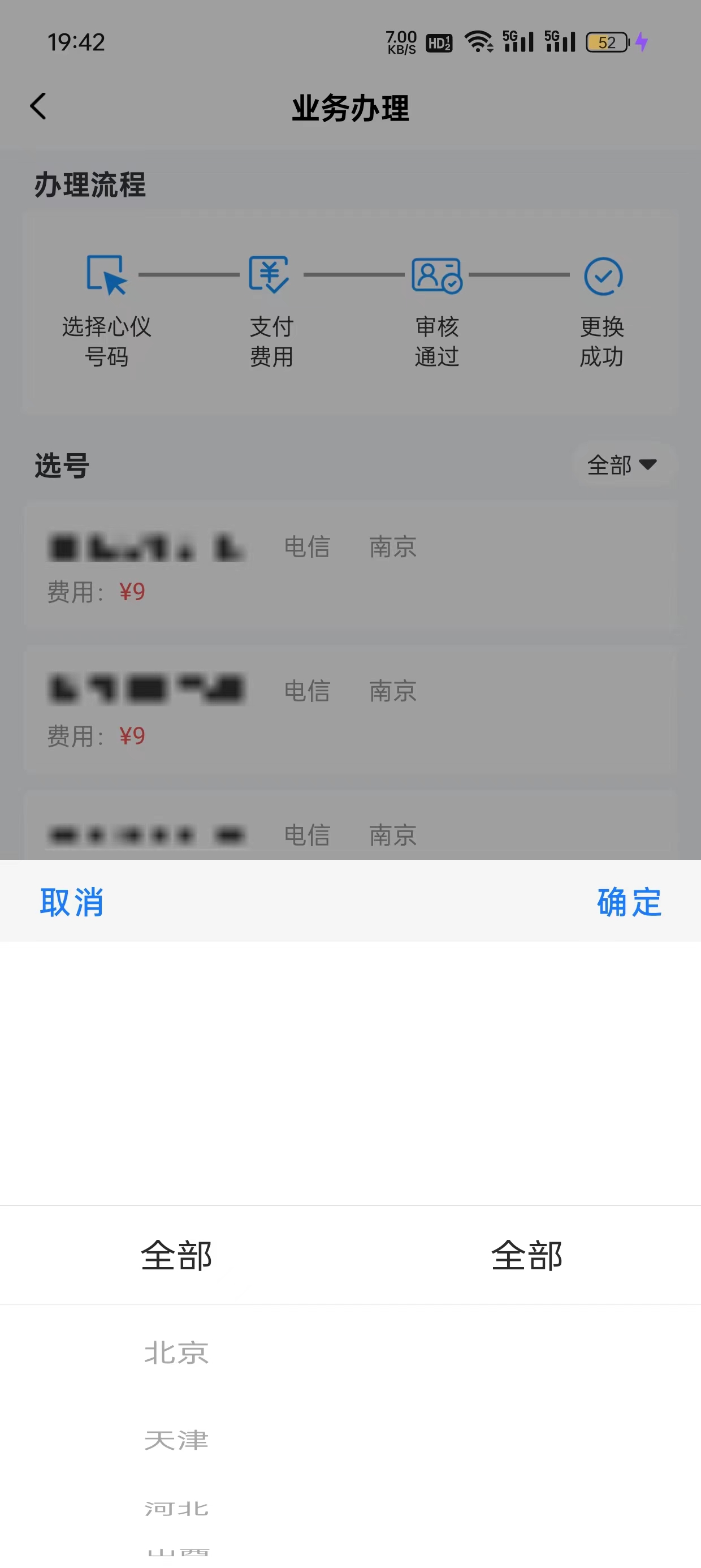
Task: Select 北京 in the province picker
Action: 176,1353
